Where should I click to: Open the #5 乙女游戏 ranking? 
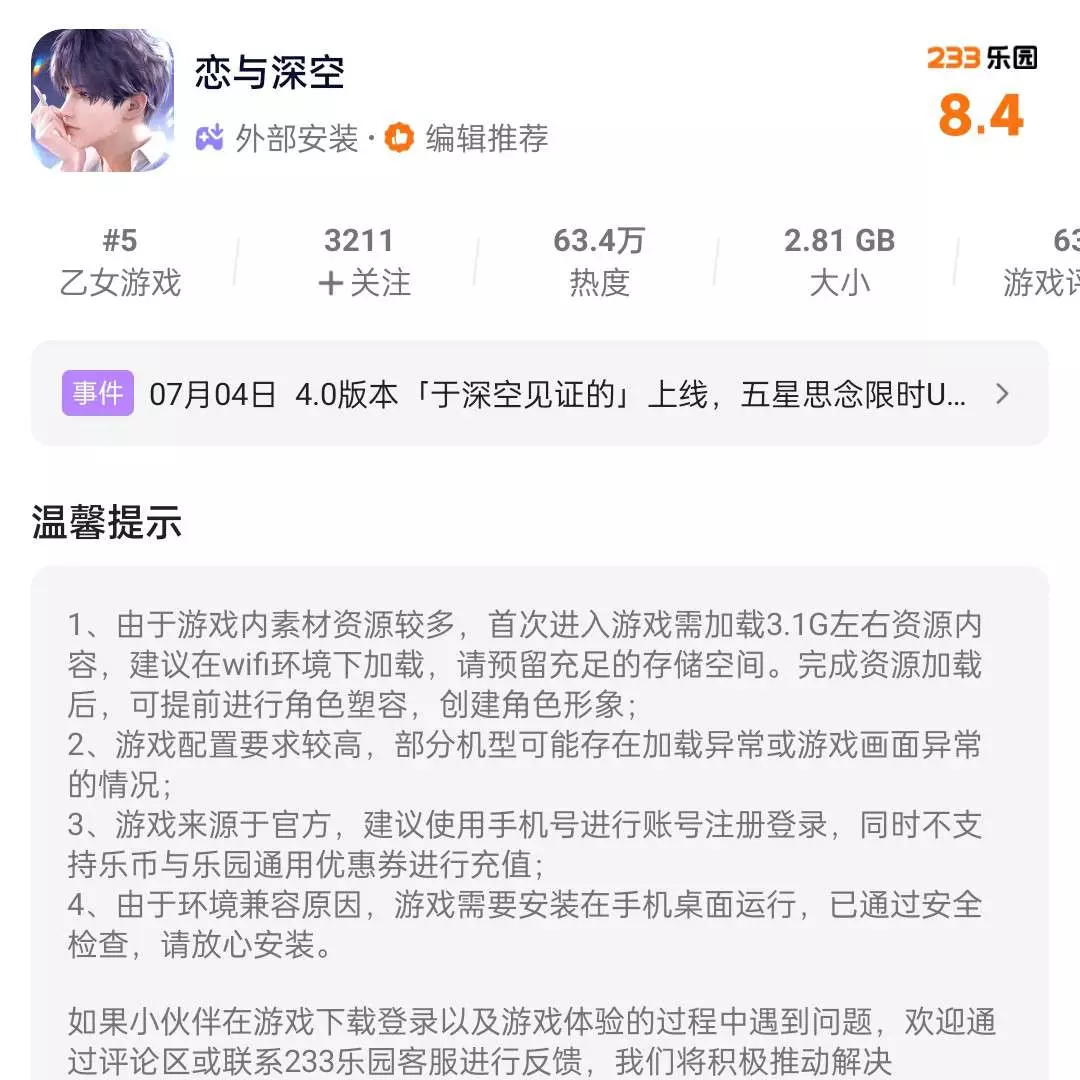coord(120,263)
